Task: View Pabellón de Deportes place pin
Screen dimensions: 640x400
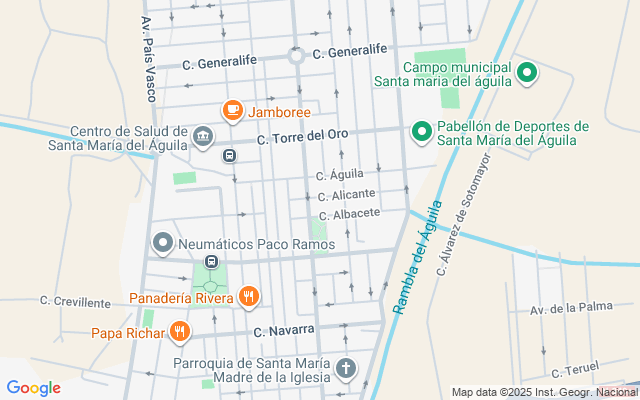Action: [422, 131]
